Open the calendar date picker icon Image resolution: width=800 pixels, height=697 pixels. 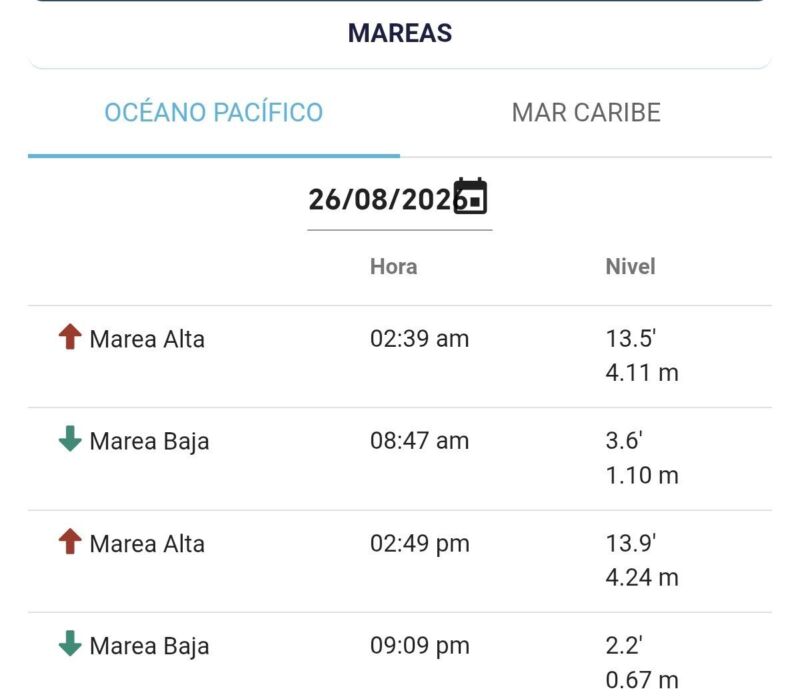[470, 196]
